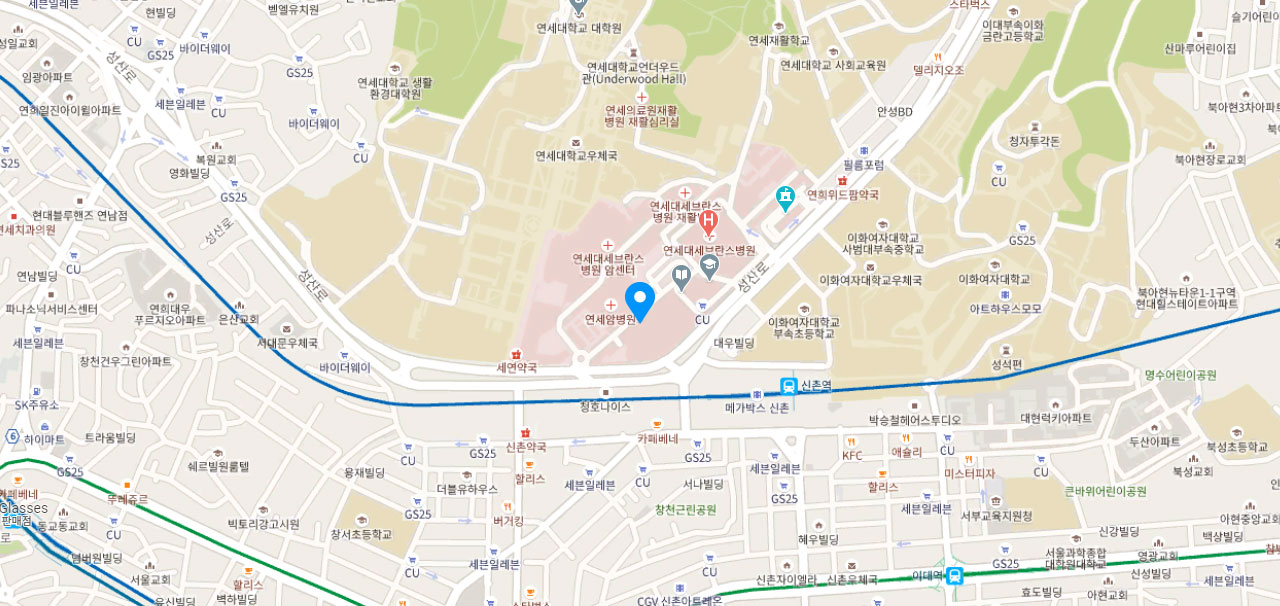Tap the 연세암병원 map label
This screenshot has height=606, width=1280.
[609, 320]
